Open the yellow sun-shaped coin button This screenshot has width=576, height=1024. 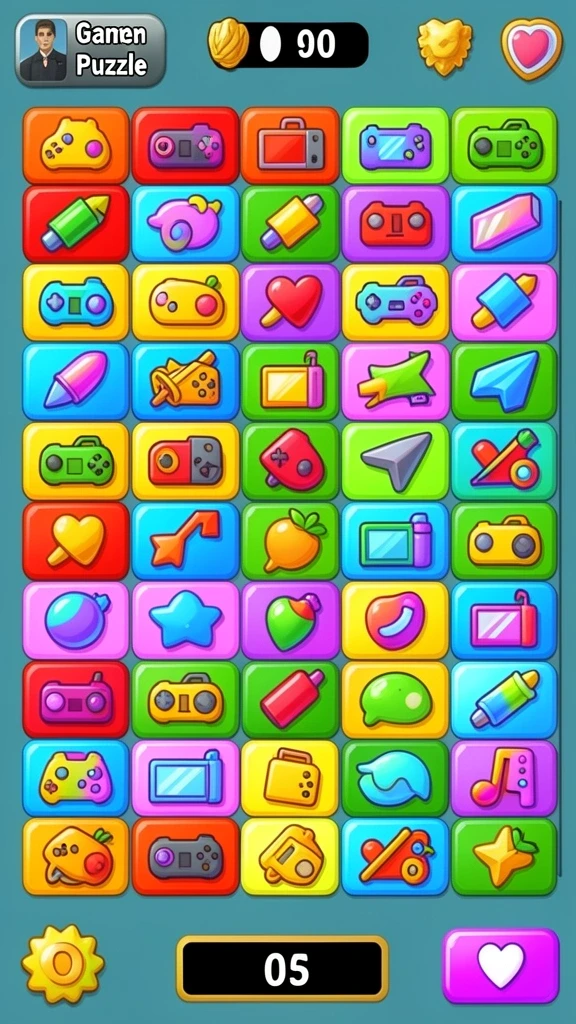[x=62, y=964]
